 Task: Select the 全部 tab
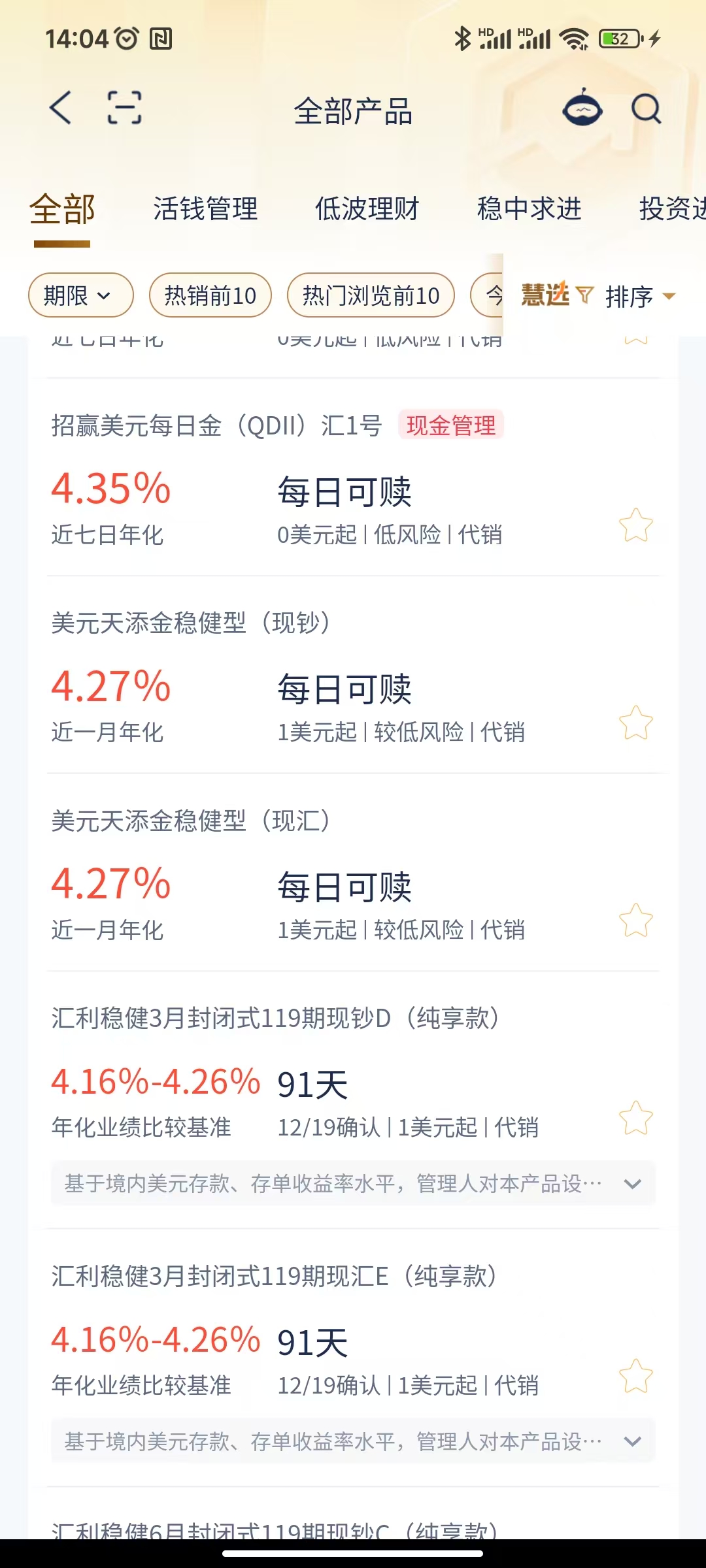pos(63,210)
